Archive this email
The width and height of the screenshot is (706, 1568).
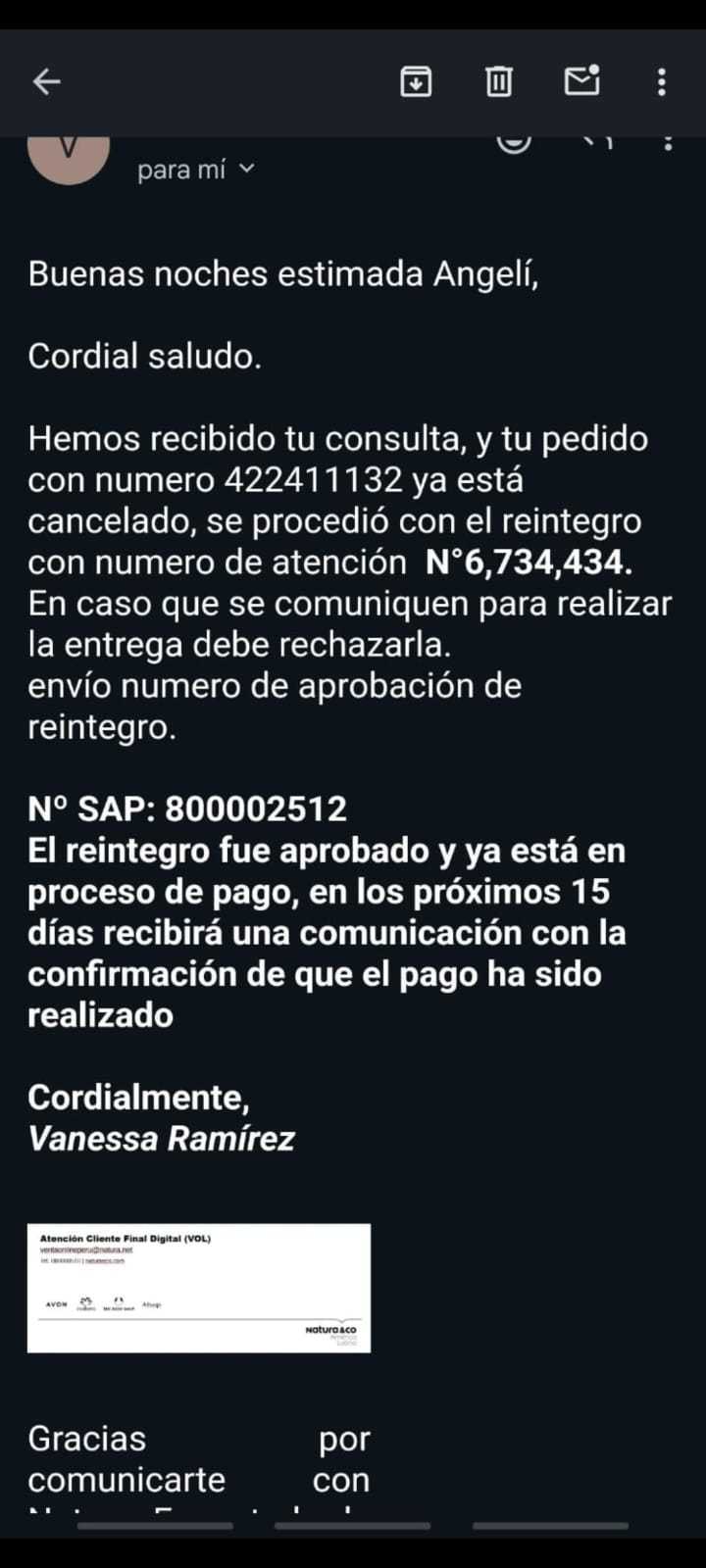[416, 81]
